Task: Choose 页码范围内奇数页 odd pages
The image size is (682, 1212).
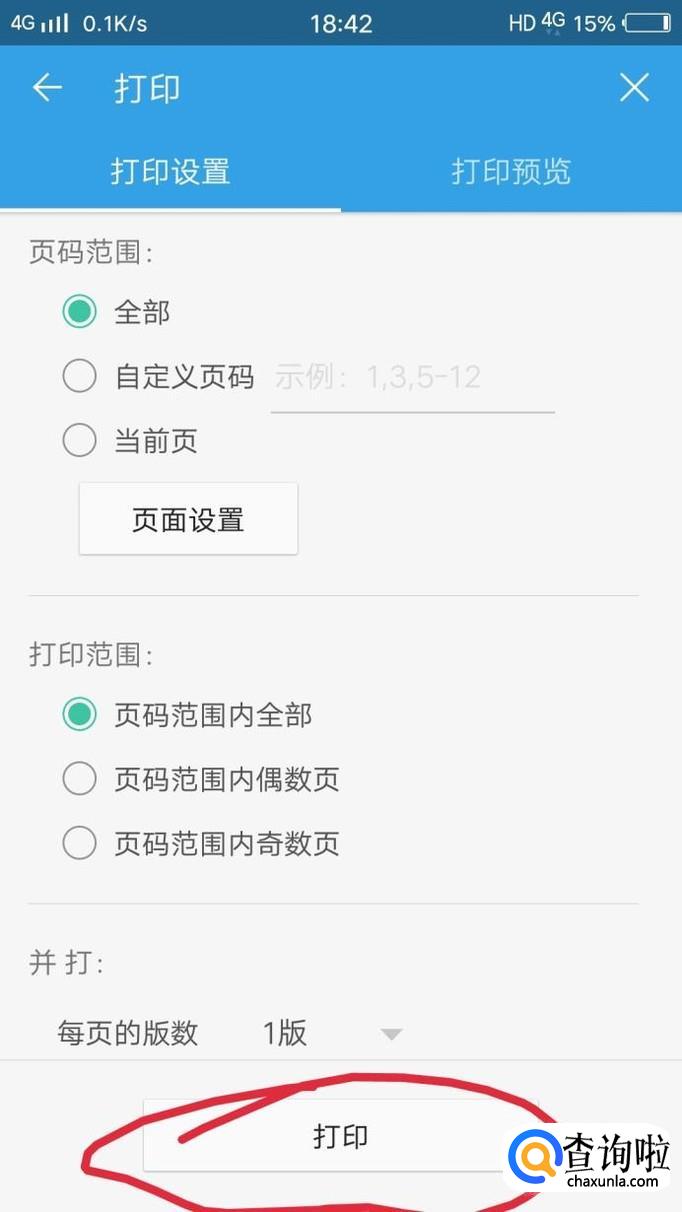Action: (201, 843)
